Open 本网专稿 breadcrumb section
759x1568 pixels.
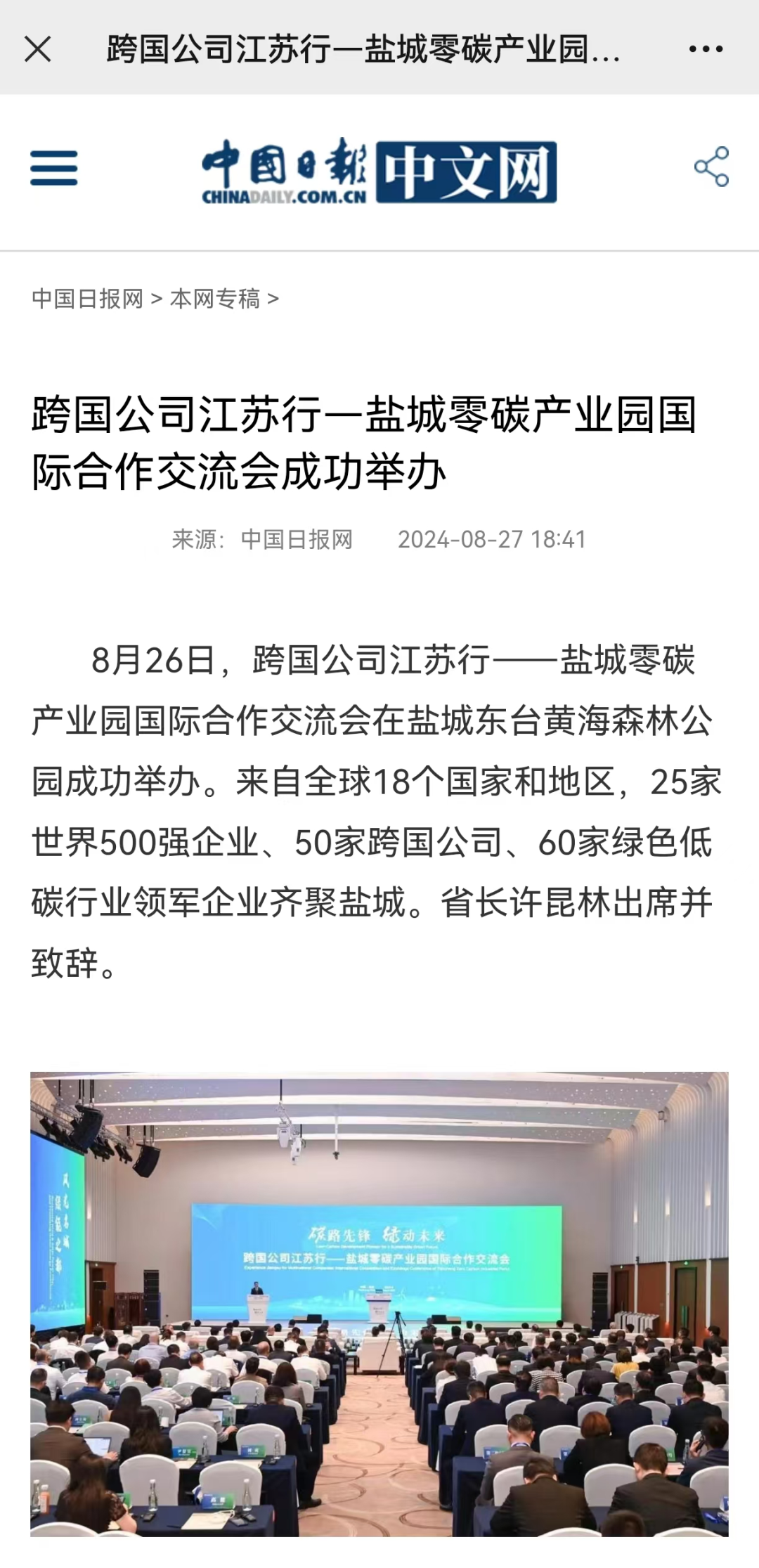(x=215, y=299)
